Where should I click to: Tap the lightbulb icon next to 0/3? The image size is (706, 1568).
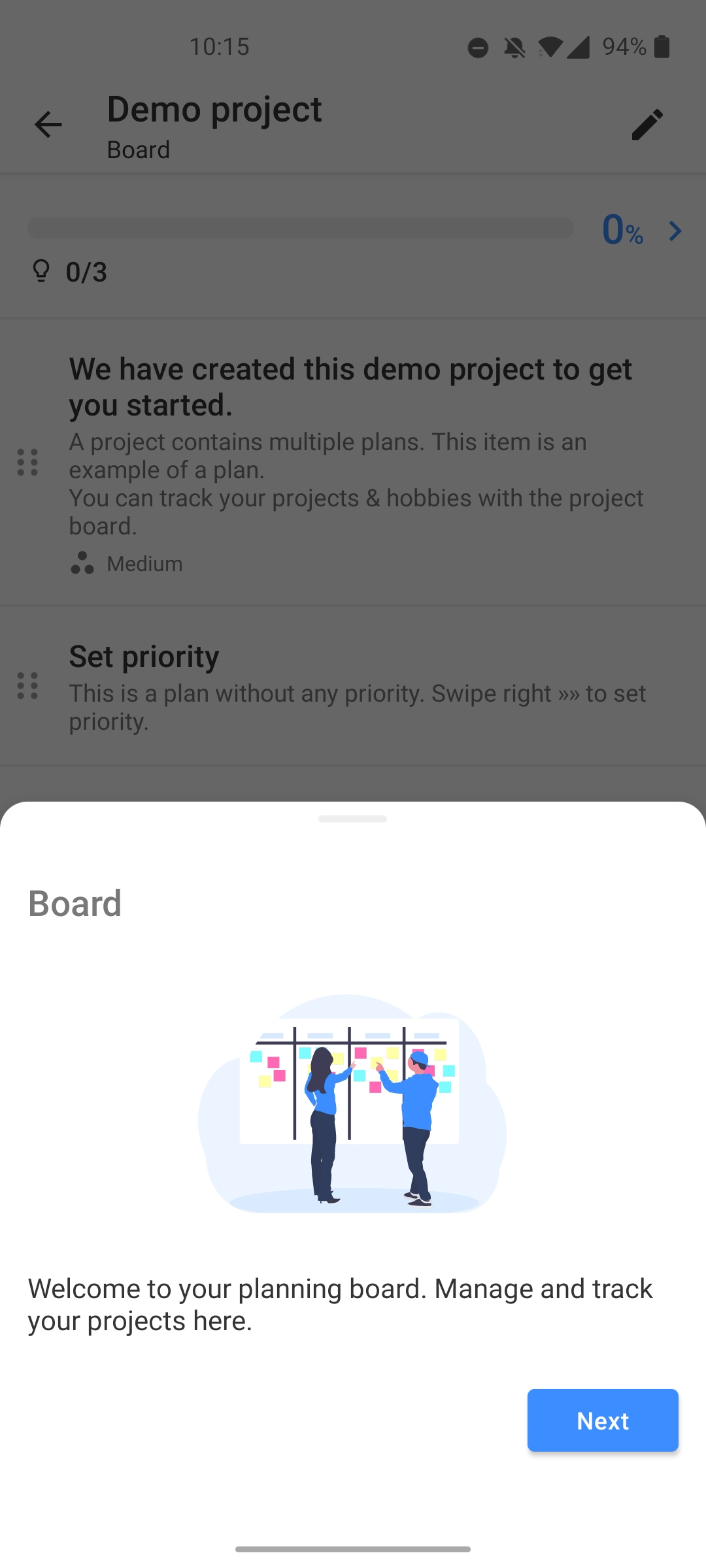[41, 271]
